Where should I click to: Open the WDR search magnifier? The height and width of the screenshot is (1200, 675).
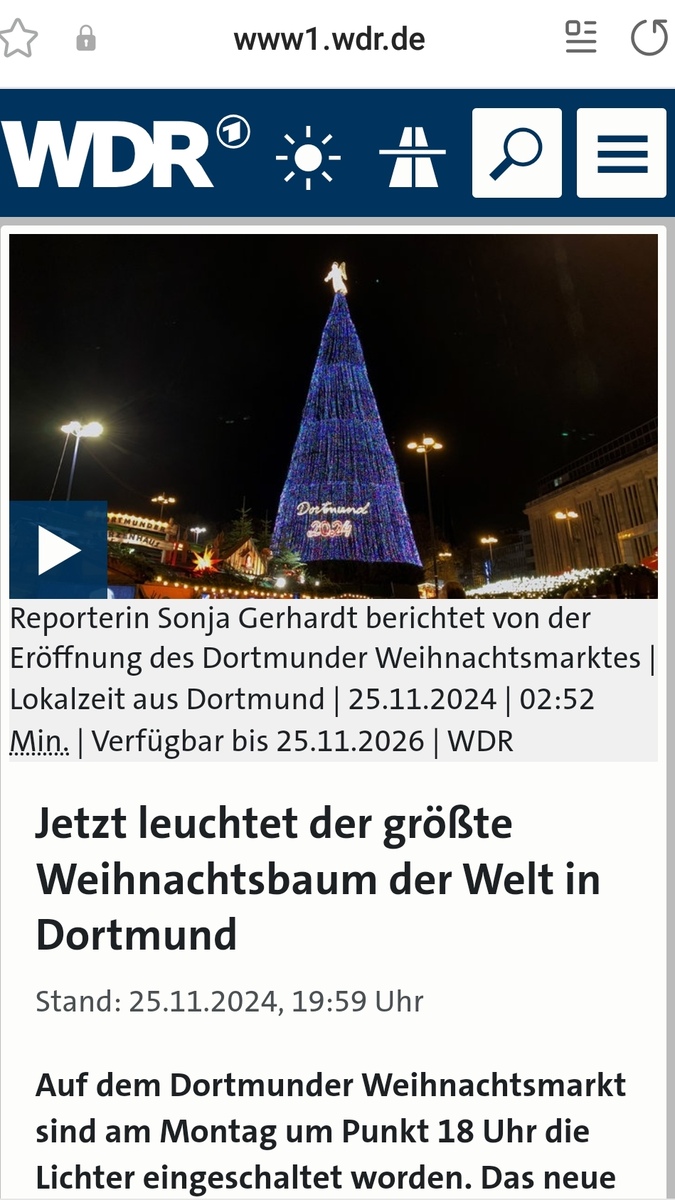click(516, 153)
